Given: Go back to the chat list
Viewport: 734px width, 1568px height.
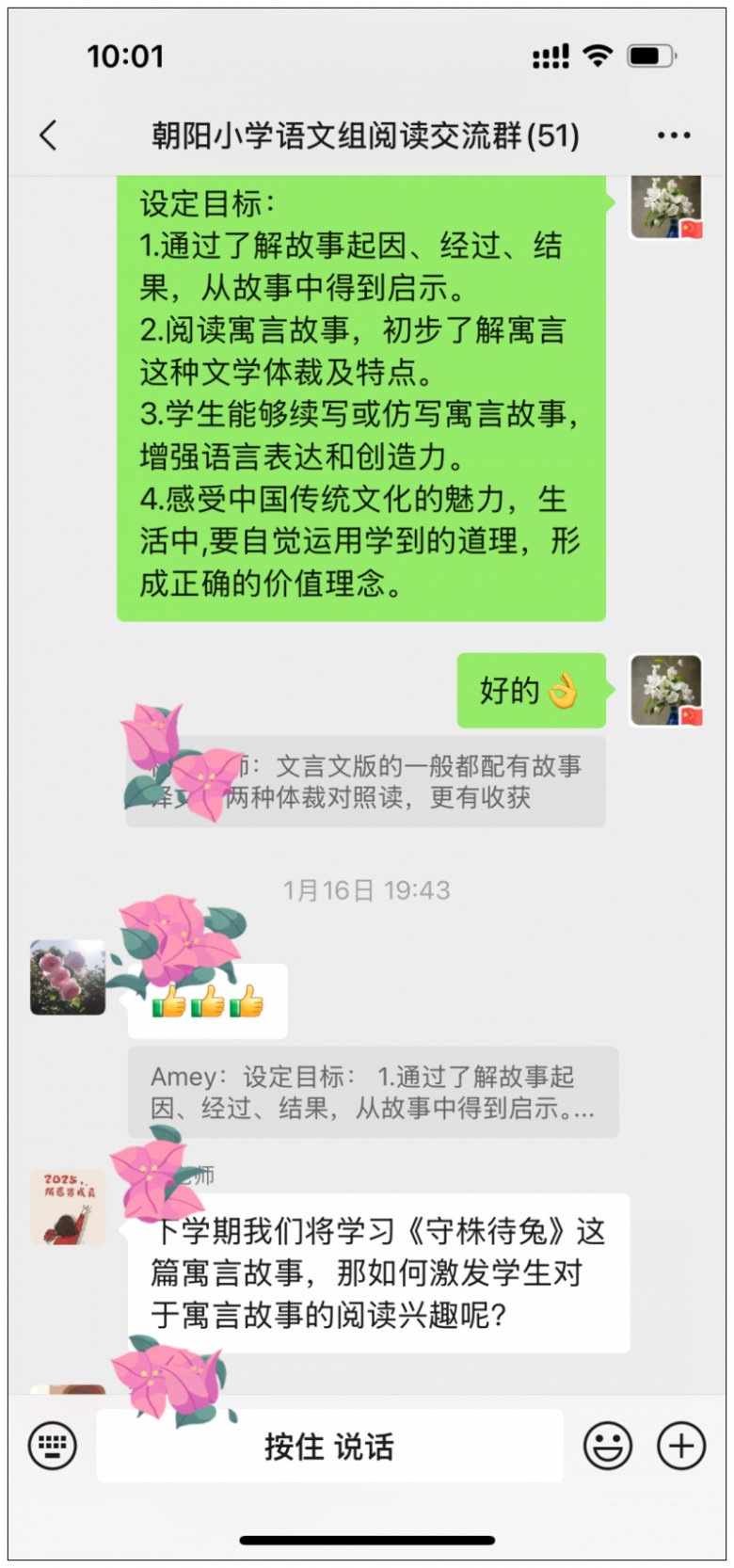Looking at the screenshot, I should pyautogui.click(x=49, y=136).
